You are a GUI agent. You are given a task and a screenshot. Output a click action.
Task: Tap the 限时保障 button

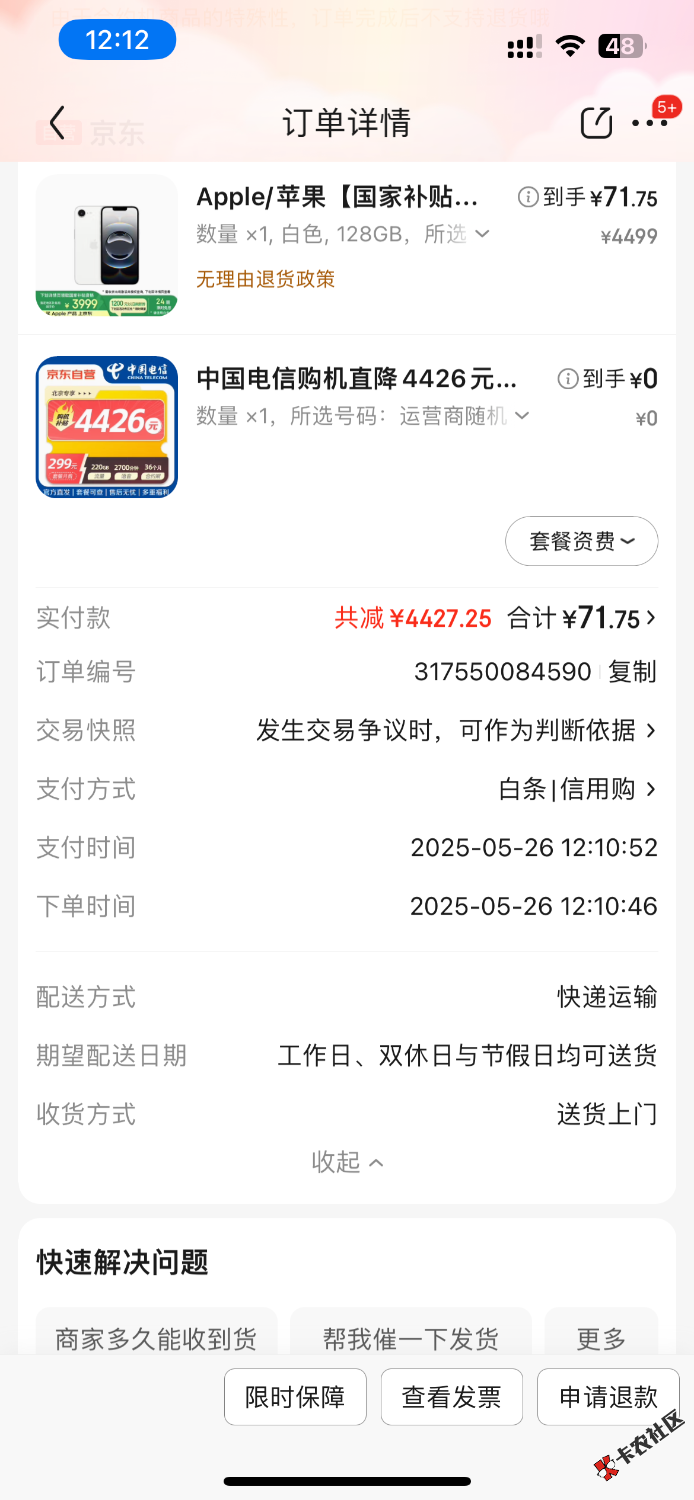(295, 1397)
